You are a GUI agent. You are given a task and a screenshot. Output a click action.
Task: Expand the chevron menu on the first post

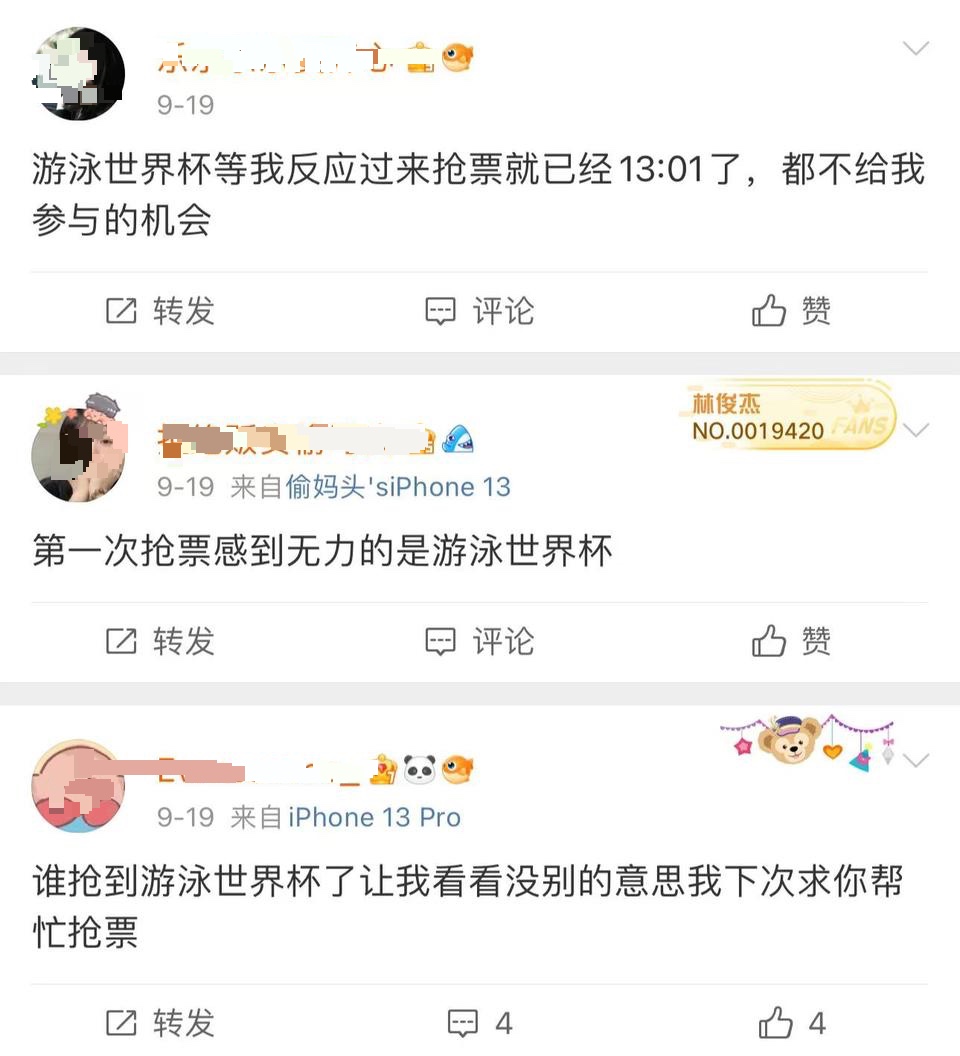pyautogui.click(x=915, y=49)
